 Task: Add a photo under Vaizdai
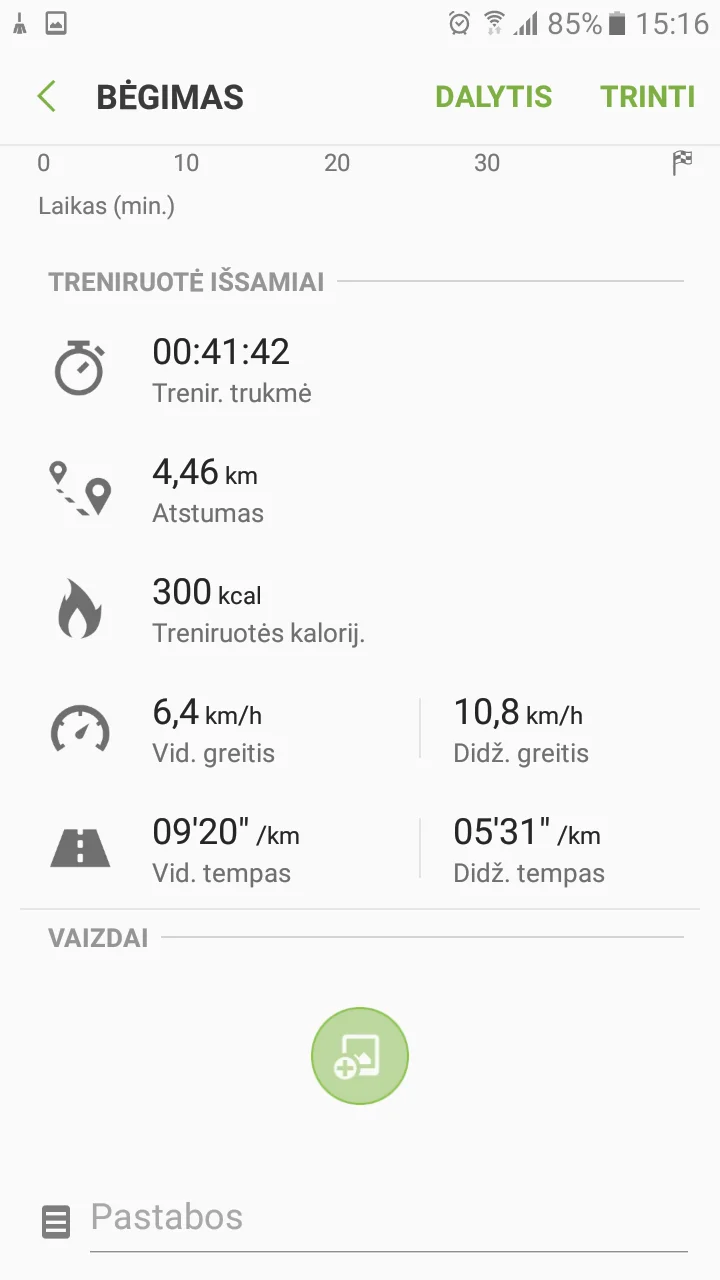(x=360, y=1056)
